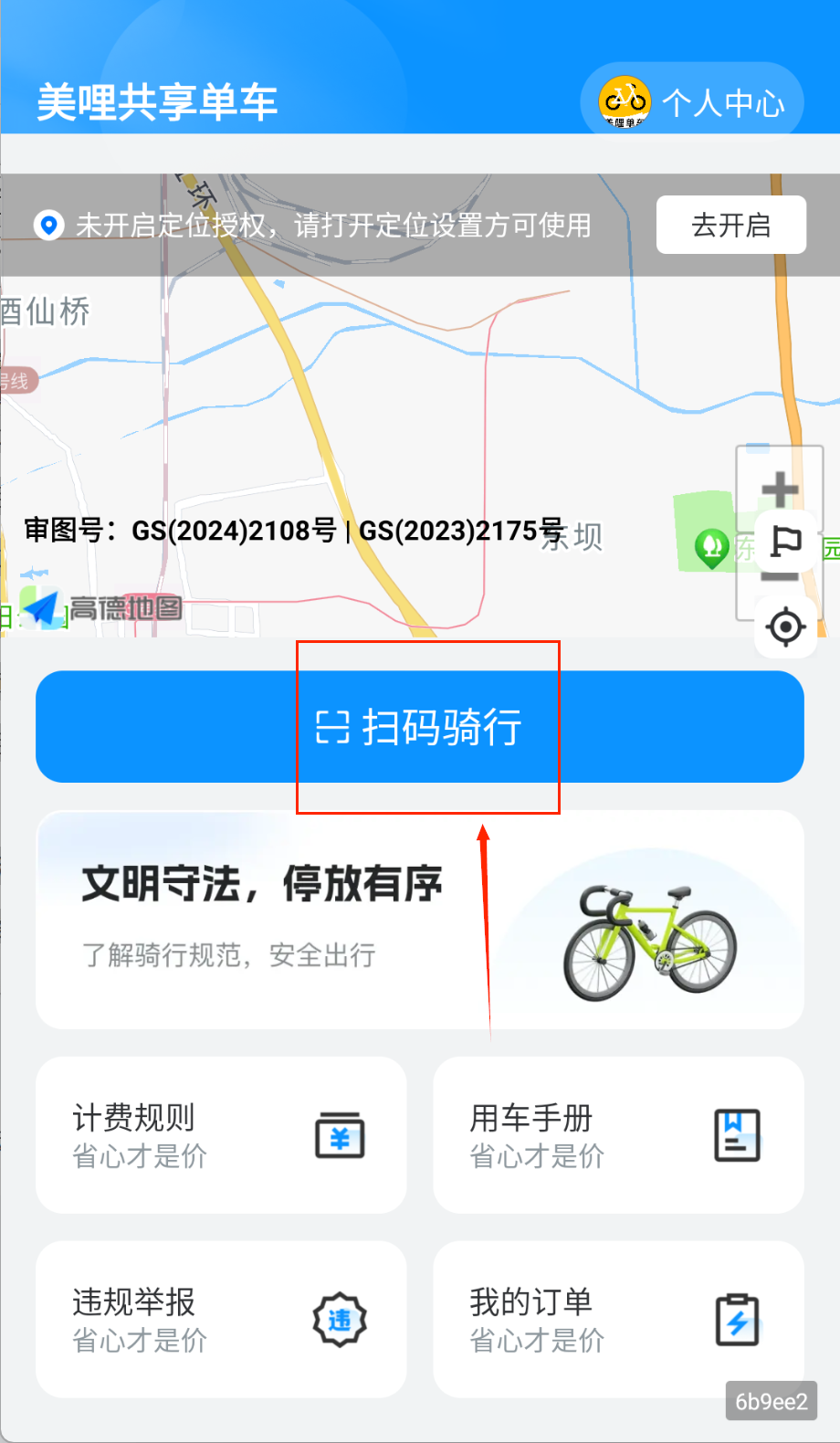Open 个人中心 personal center
840x1443 pixels.
click(692, 102)
